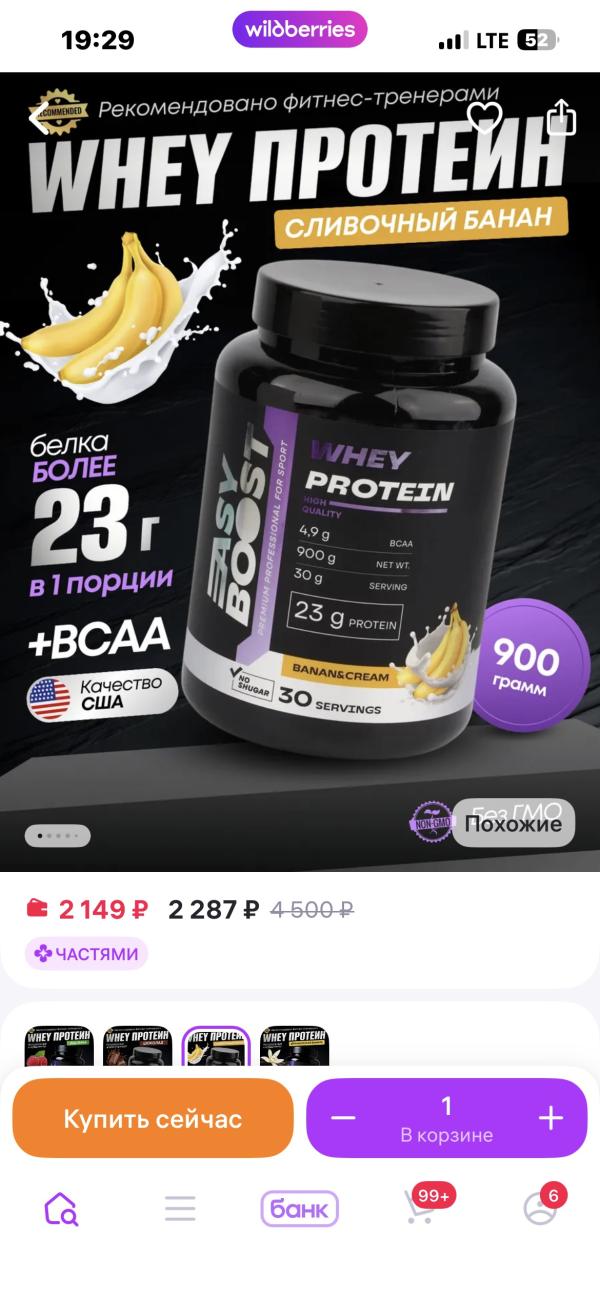600x1297 pixels.
Task: Open the home search tab
Action: point(61,1209)
